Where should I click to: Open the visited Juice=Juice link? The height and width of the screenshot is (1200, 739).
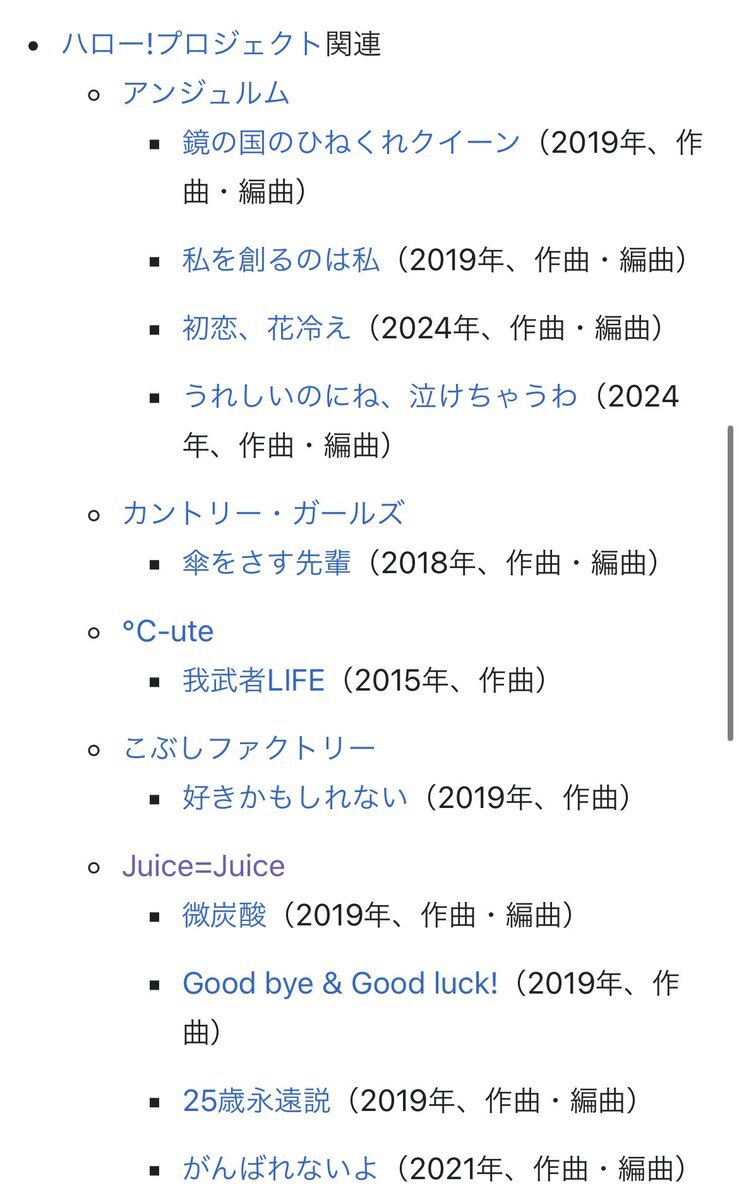click(204, 866)
